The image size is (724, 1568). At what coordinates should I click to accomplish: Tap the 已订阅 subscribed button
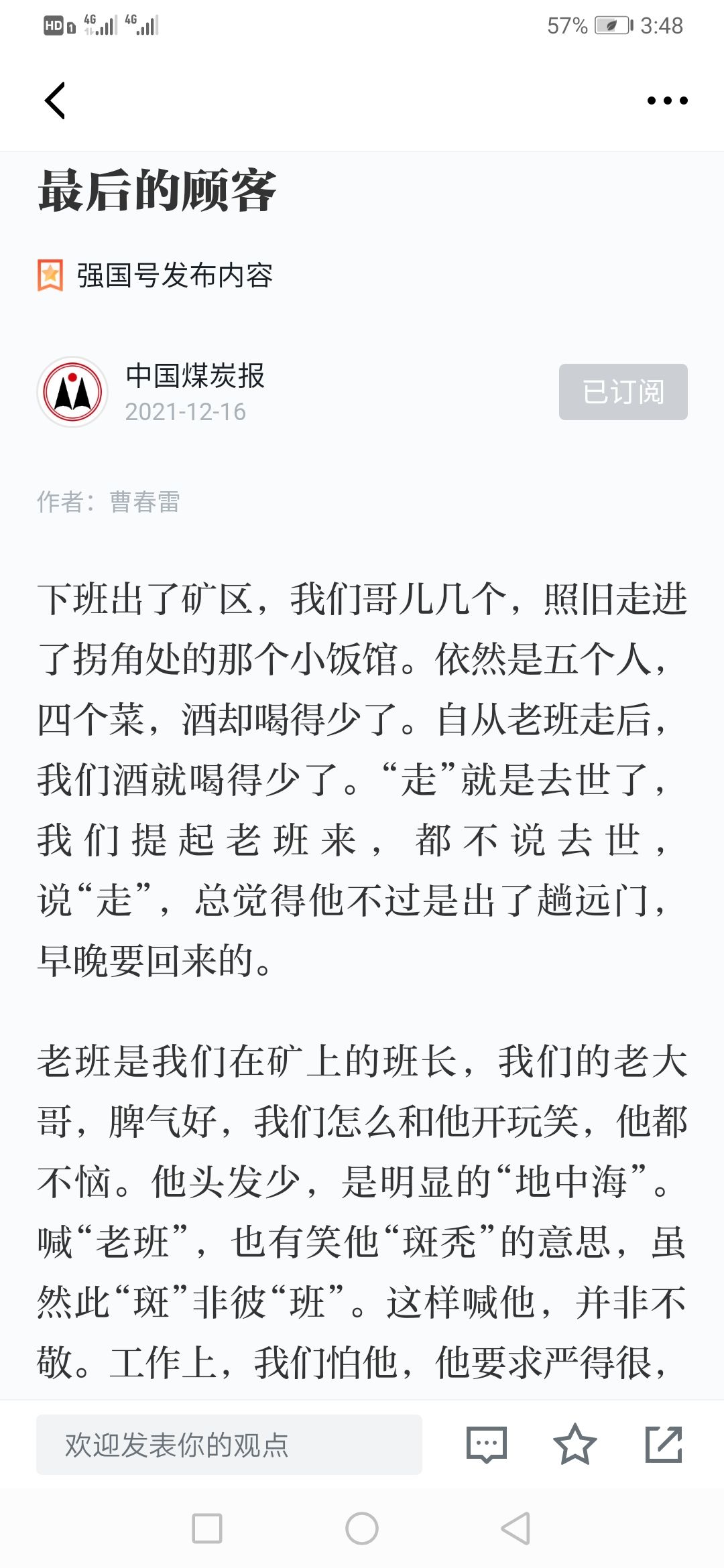coord(623,392)
